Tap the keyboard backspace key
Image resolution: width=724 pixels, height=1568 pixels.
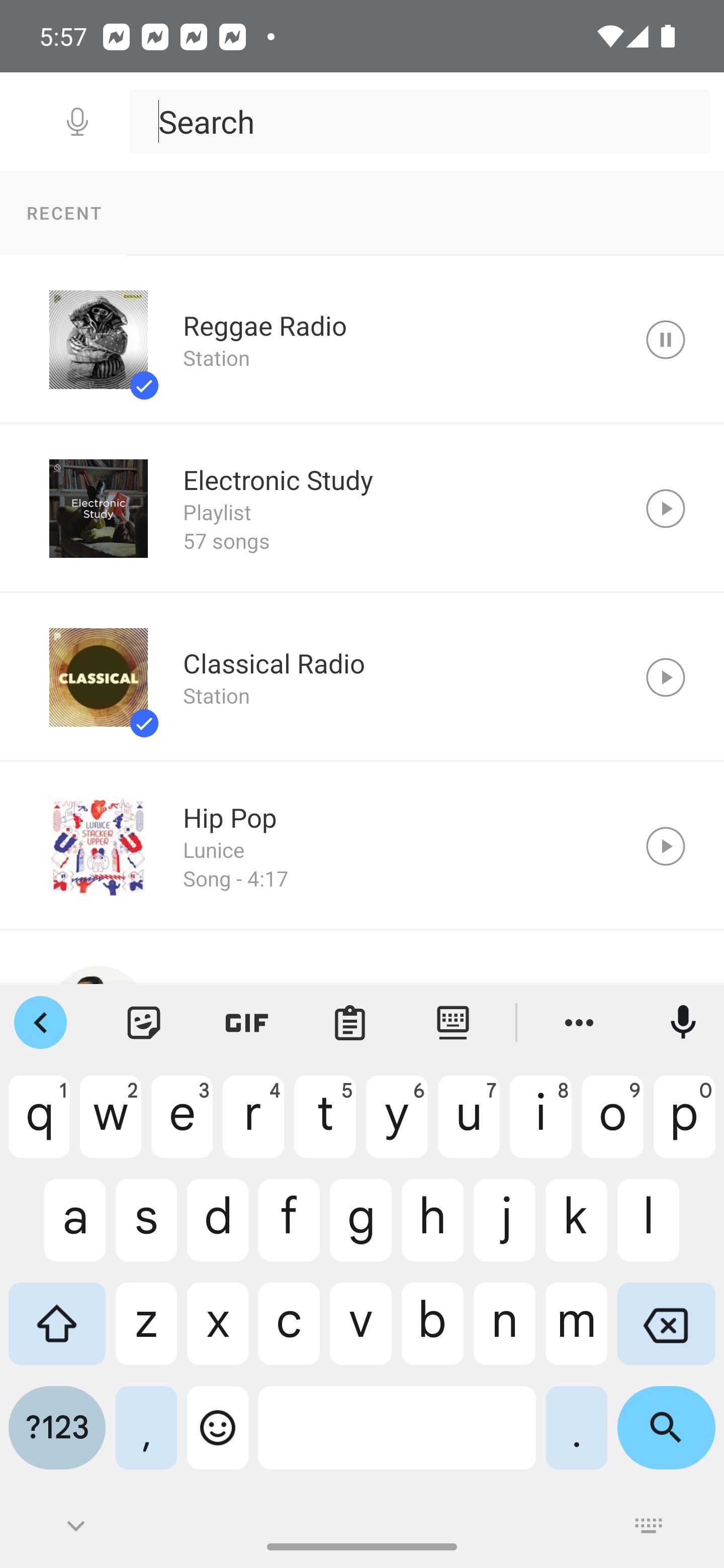(x=666, y=1323)
